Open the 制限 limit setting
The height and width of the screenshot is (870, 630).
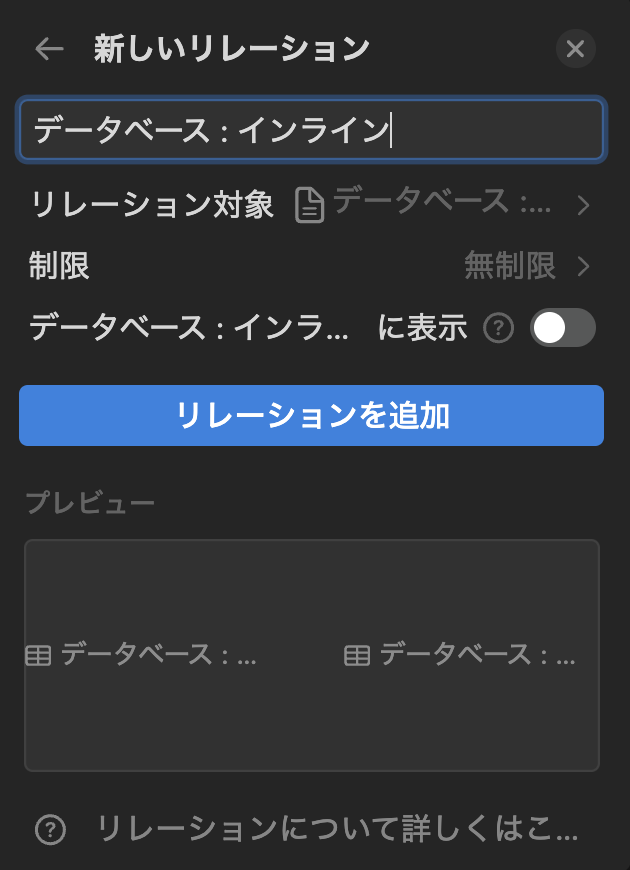526,266
